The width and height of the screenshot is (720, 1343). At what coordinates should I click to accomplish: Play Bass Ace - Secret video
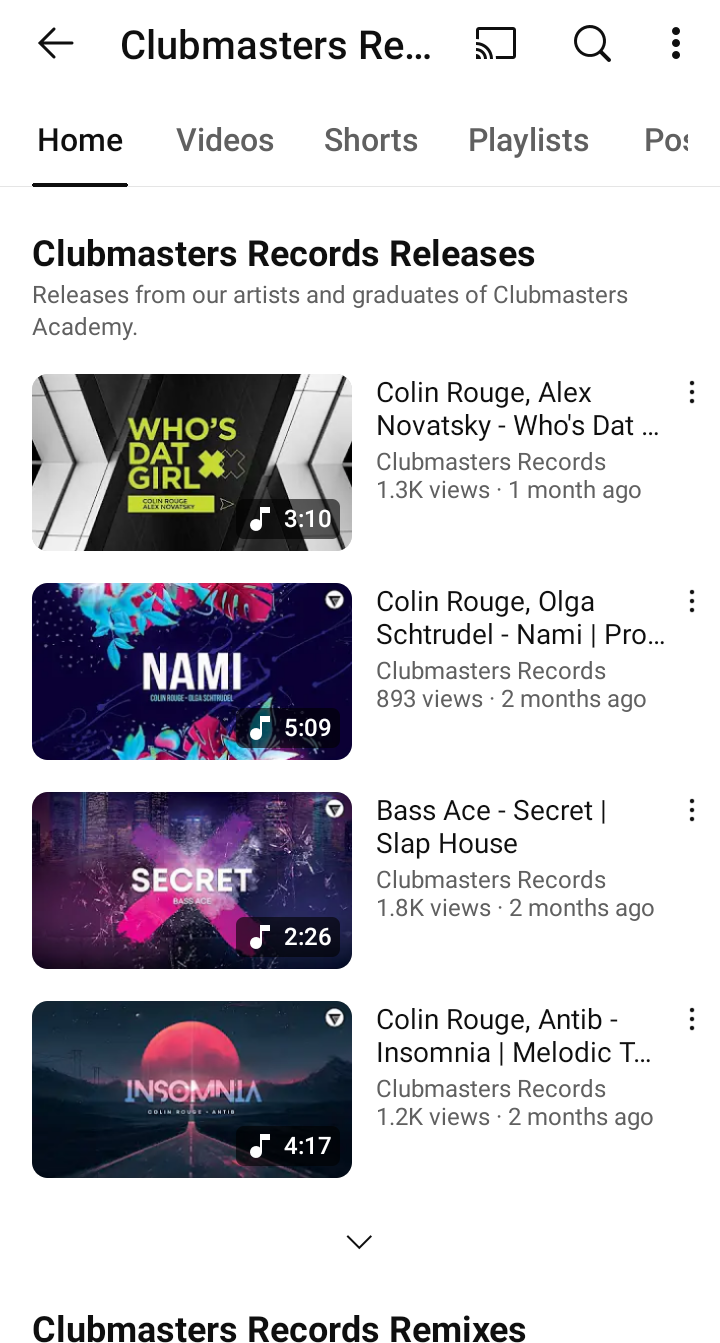(x=192, y=881)
